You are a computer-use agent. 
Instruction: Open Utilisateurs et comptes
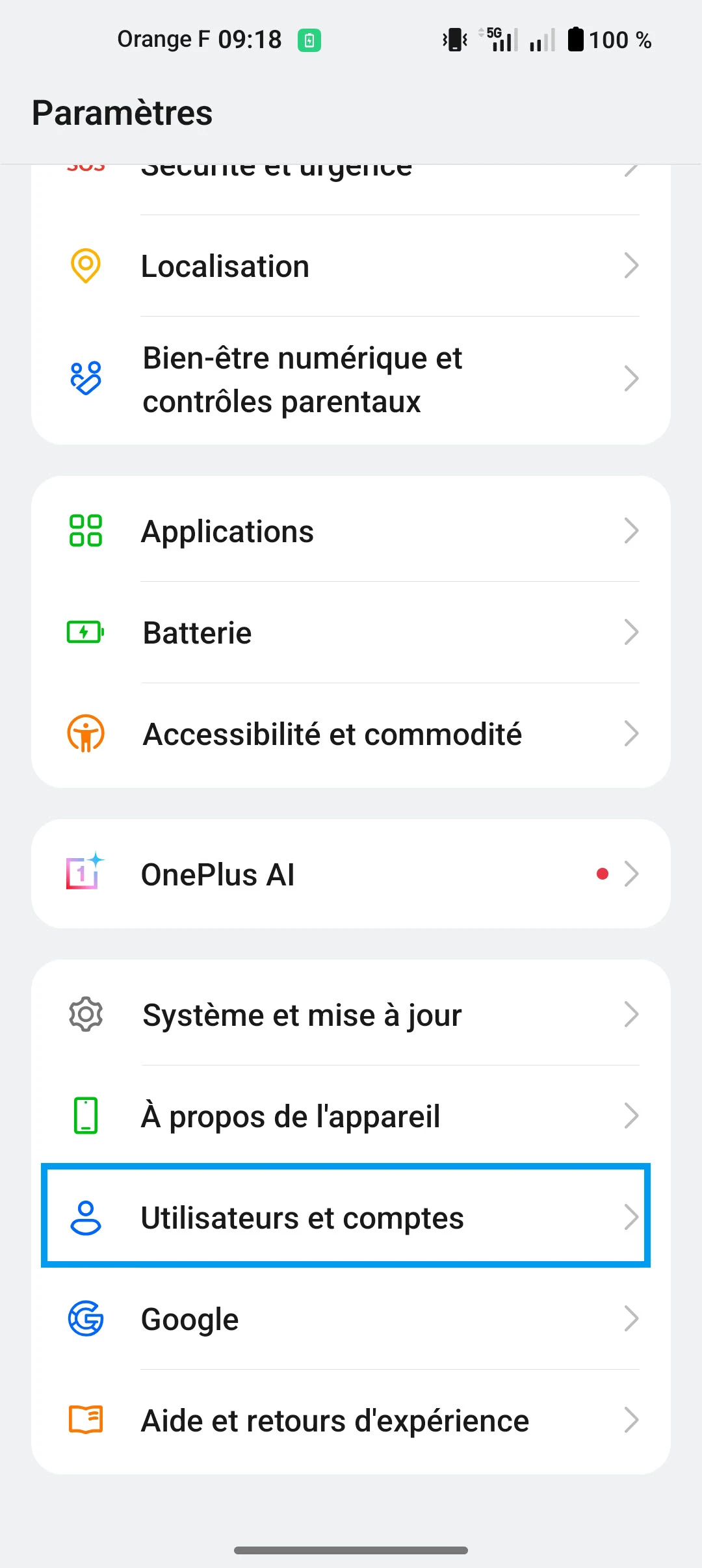pos(351,1218)
